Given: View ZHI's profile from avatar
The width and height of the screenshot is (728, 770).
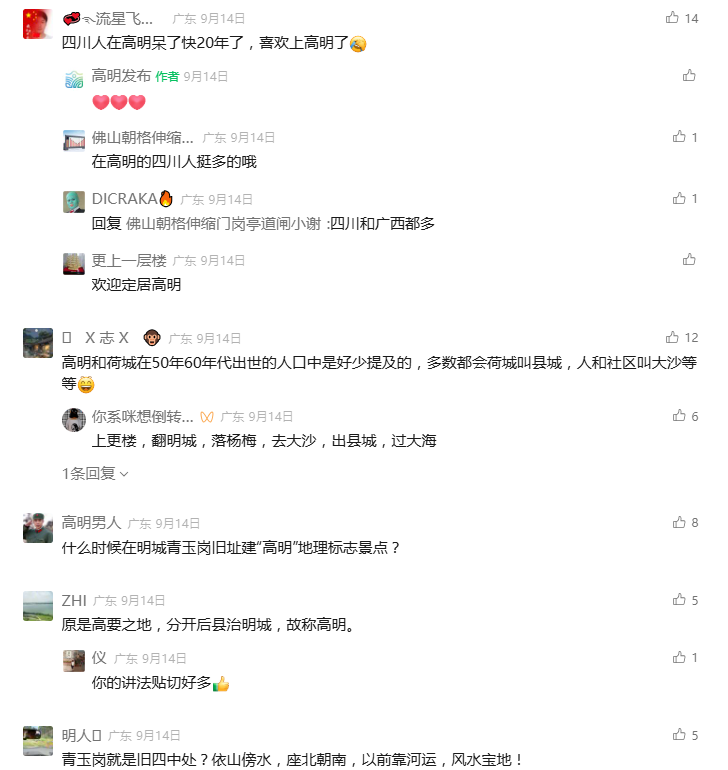Looking at the screenshot, I should click(x=38, y=605).
